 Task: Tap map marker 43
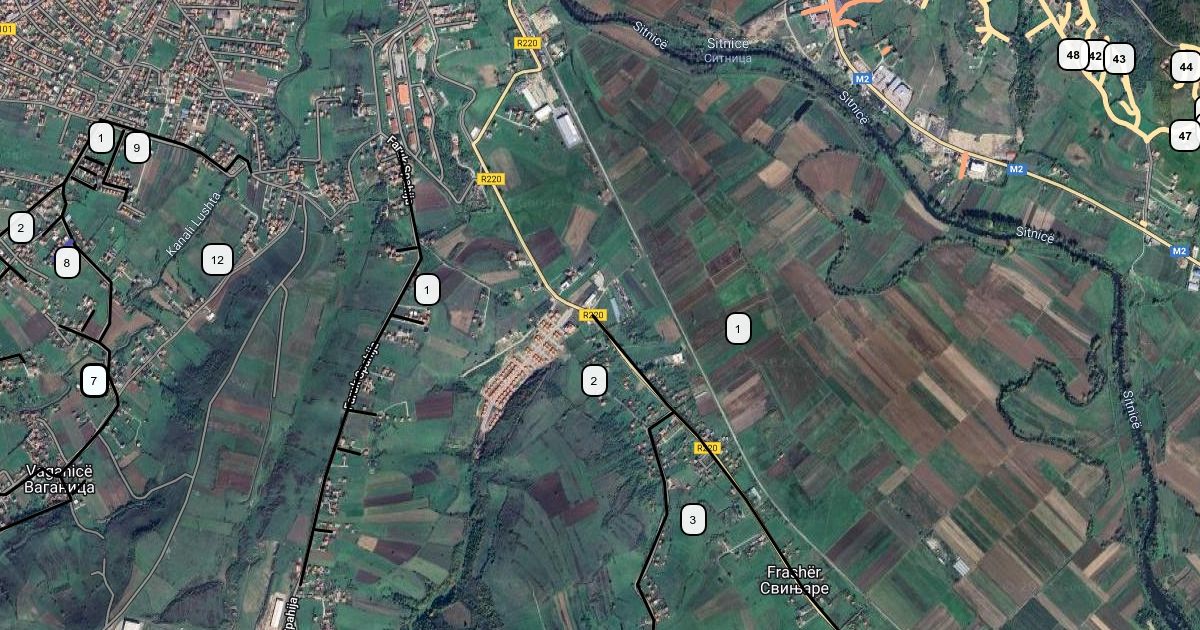1119,59
